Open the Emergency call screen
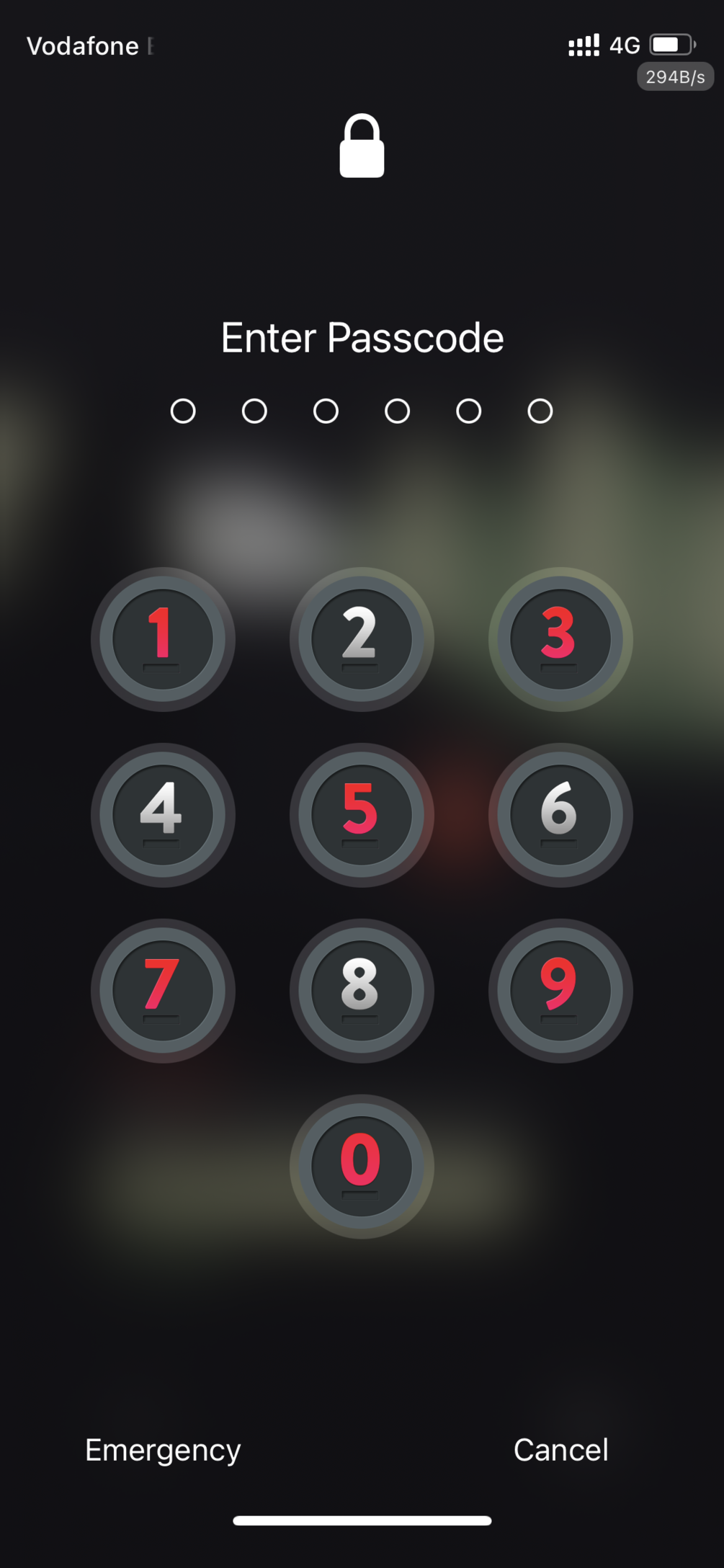 coord(163,1450)
